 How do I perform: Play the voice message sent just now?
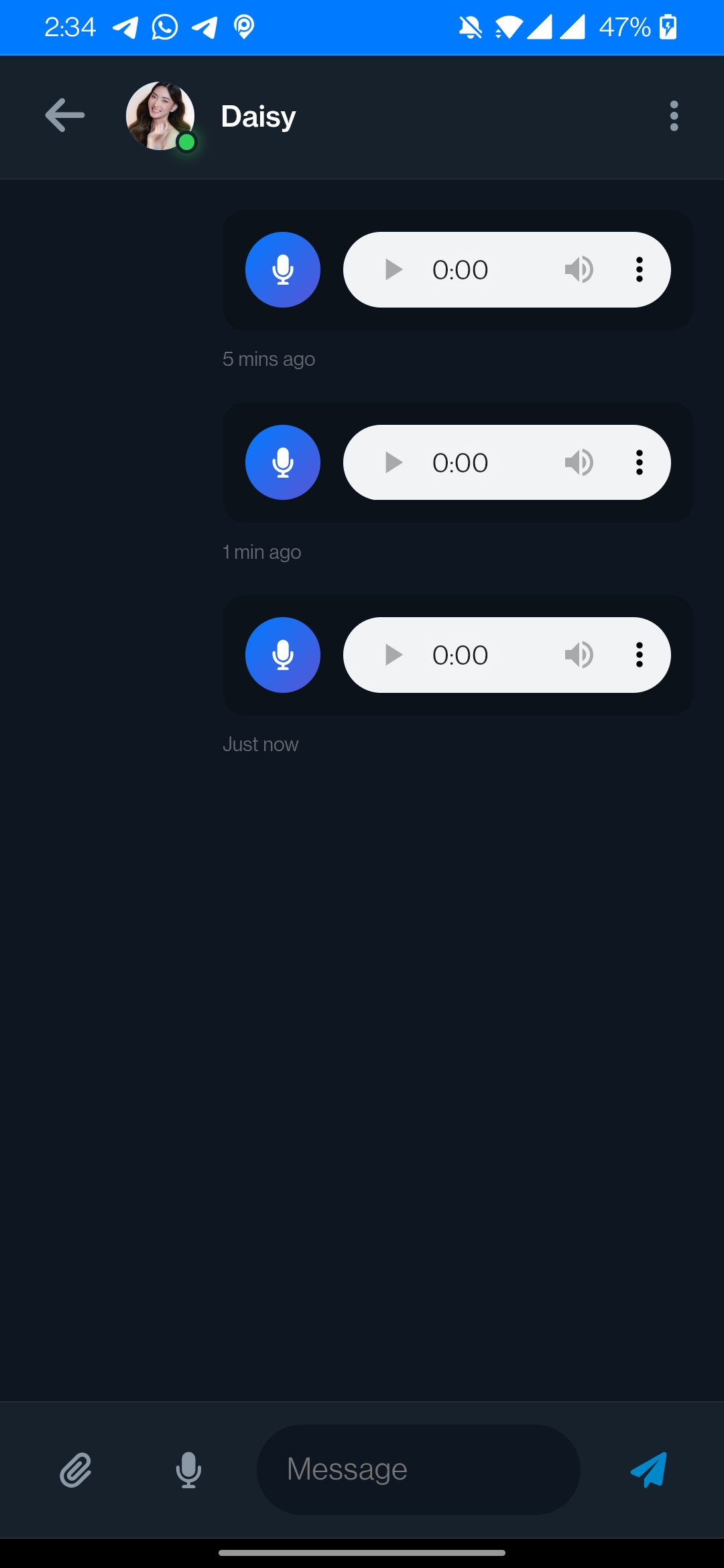tap(394, 655)
